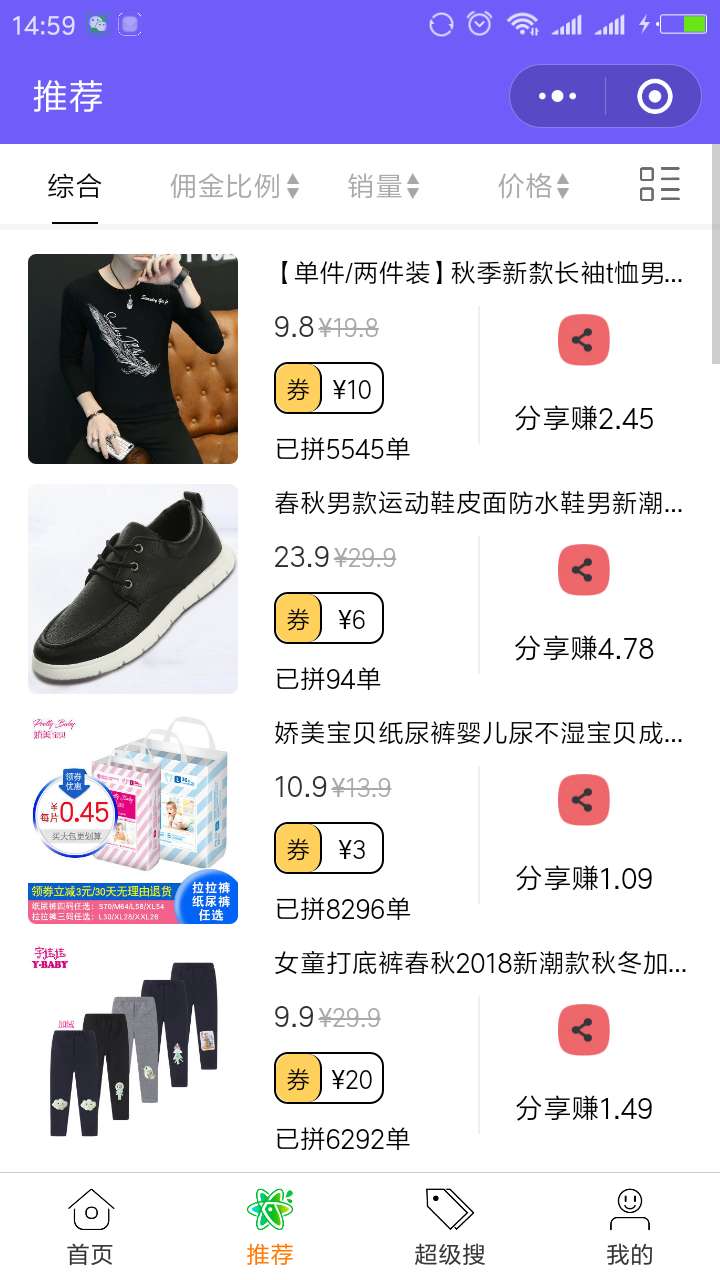Open the 超级搜 tab
Image resolution: width=720 pixels, height=1280 pixels.
click(x=450, y=1227)
